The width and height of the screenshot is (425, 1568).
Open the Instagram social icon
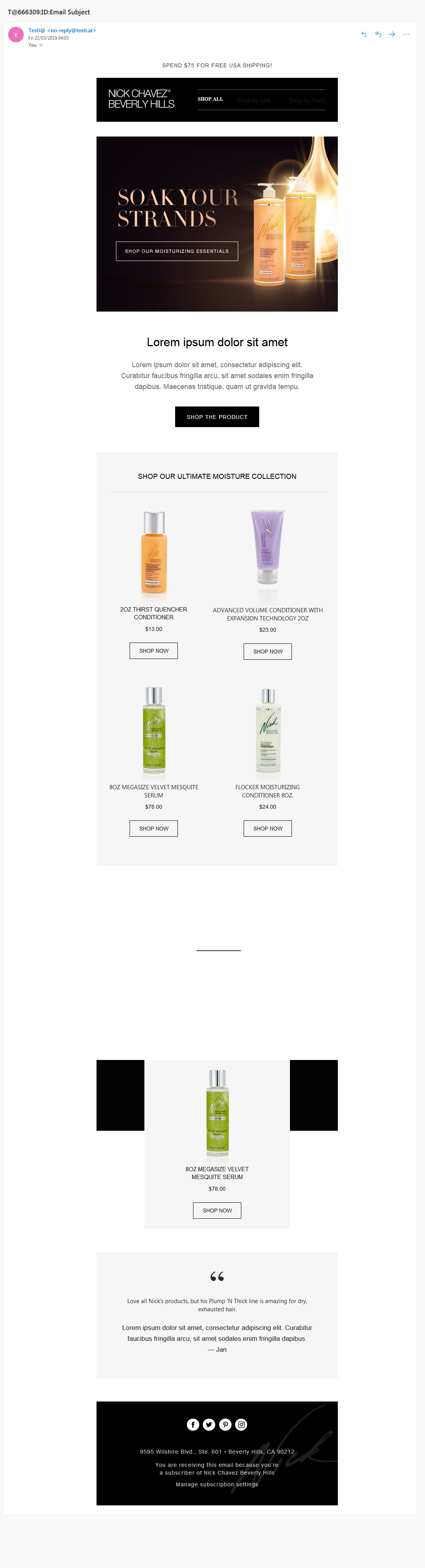241,1424
